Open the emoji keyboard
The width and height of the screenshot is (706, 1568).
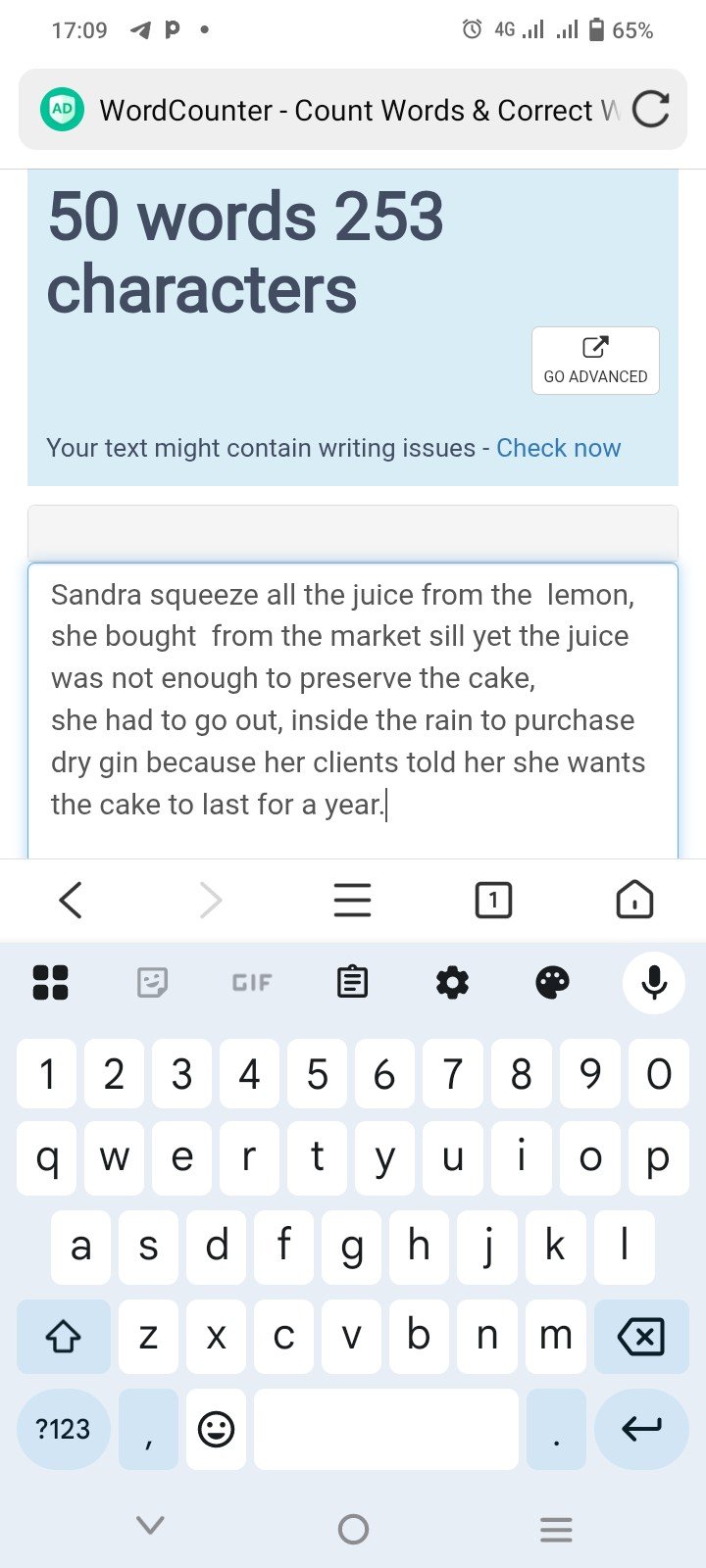pos(216,1429)
